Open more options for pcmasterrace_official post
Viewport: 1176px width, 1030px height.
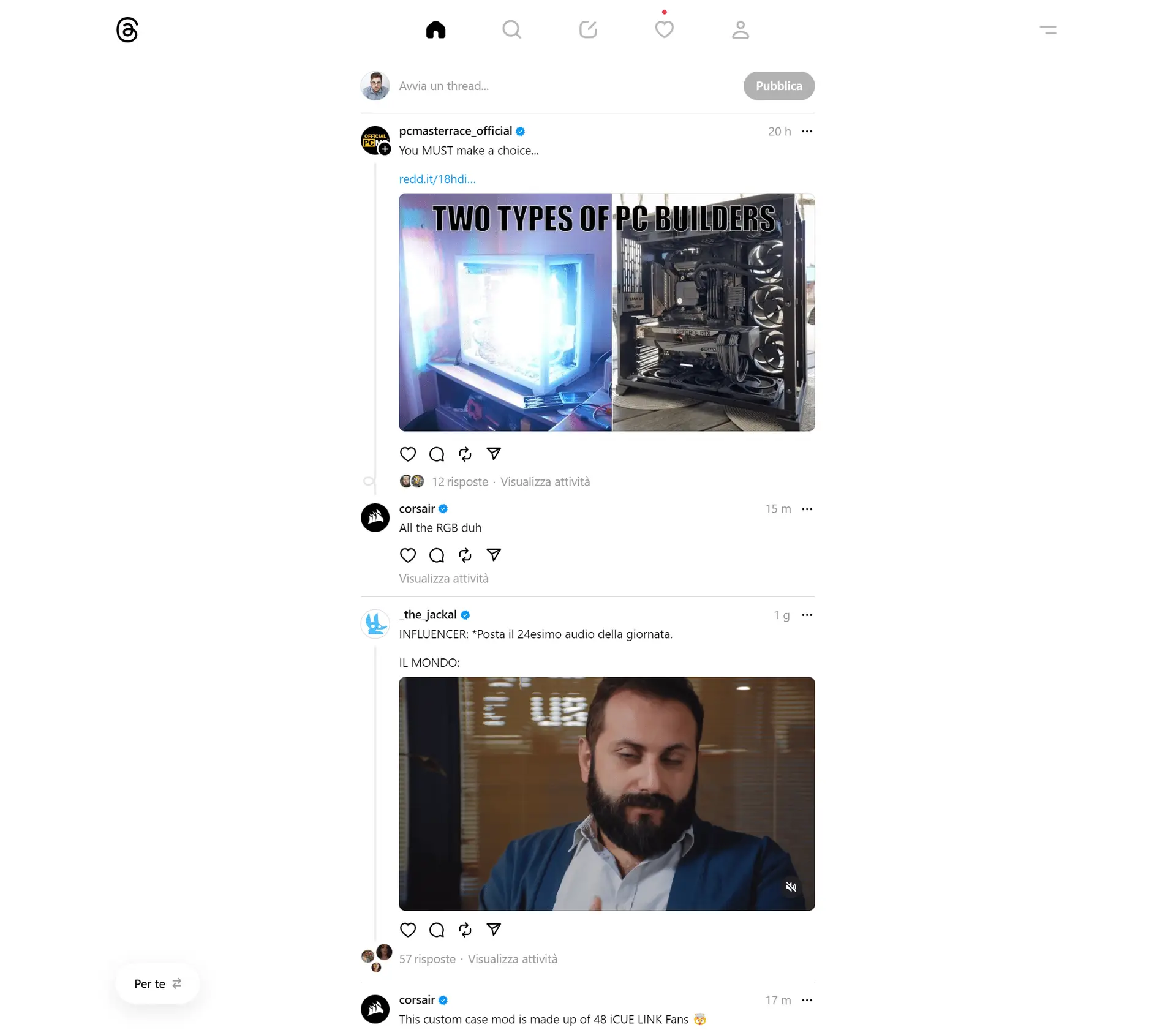807,131
